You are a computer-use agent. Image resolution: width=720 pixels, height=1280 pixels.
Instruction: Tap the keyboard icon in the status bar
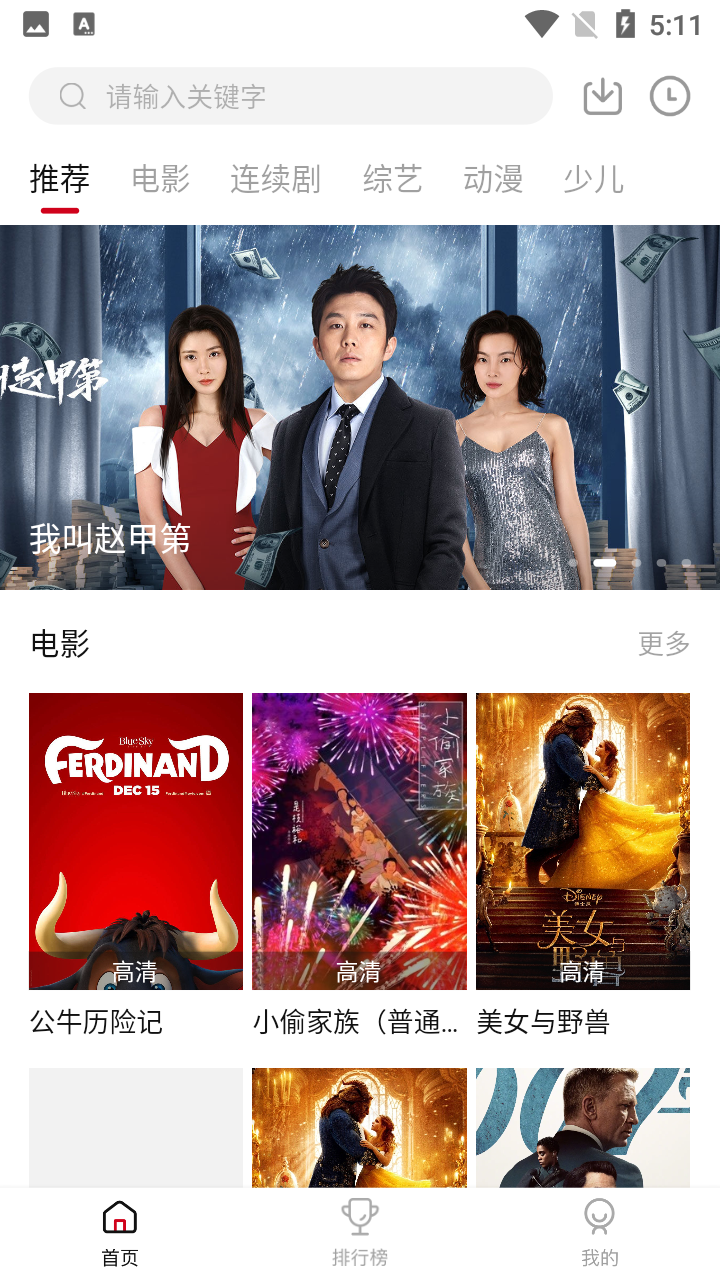click(x=84, y=24)
